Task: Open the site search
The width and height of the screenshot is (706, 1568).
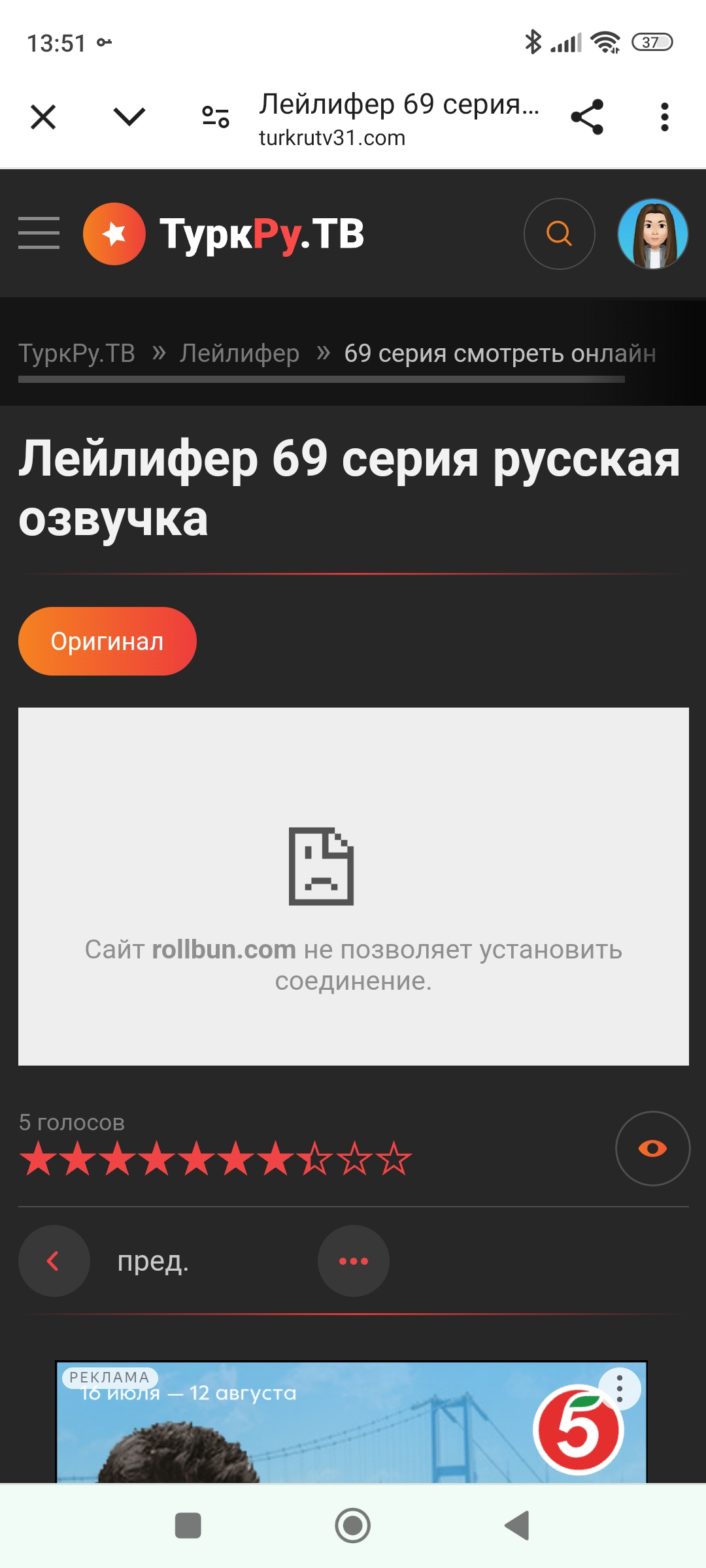Action: coord(559,234)
